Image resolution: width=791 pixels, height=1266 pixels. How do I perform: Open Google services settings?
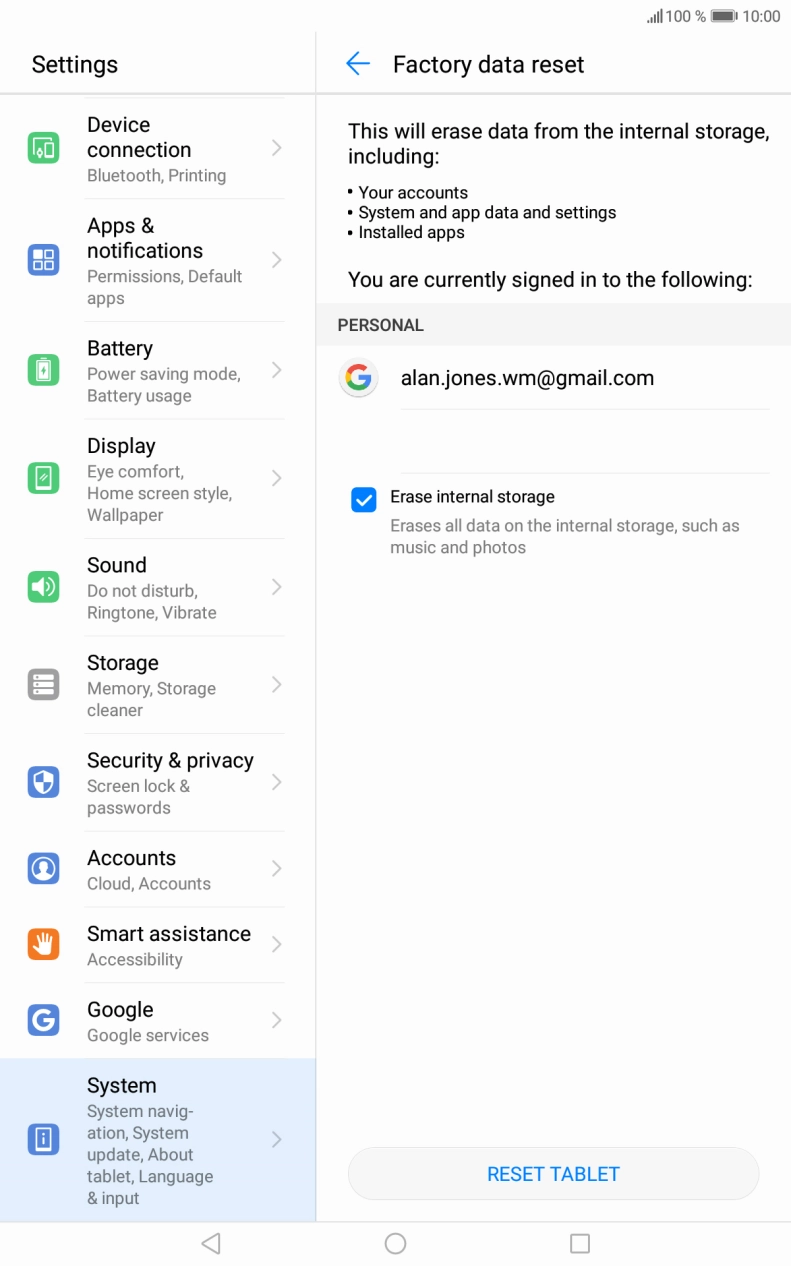point(158,1021)
